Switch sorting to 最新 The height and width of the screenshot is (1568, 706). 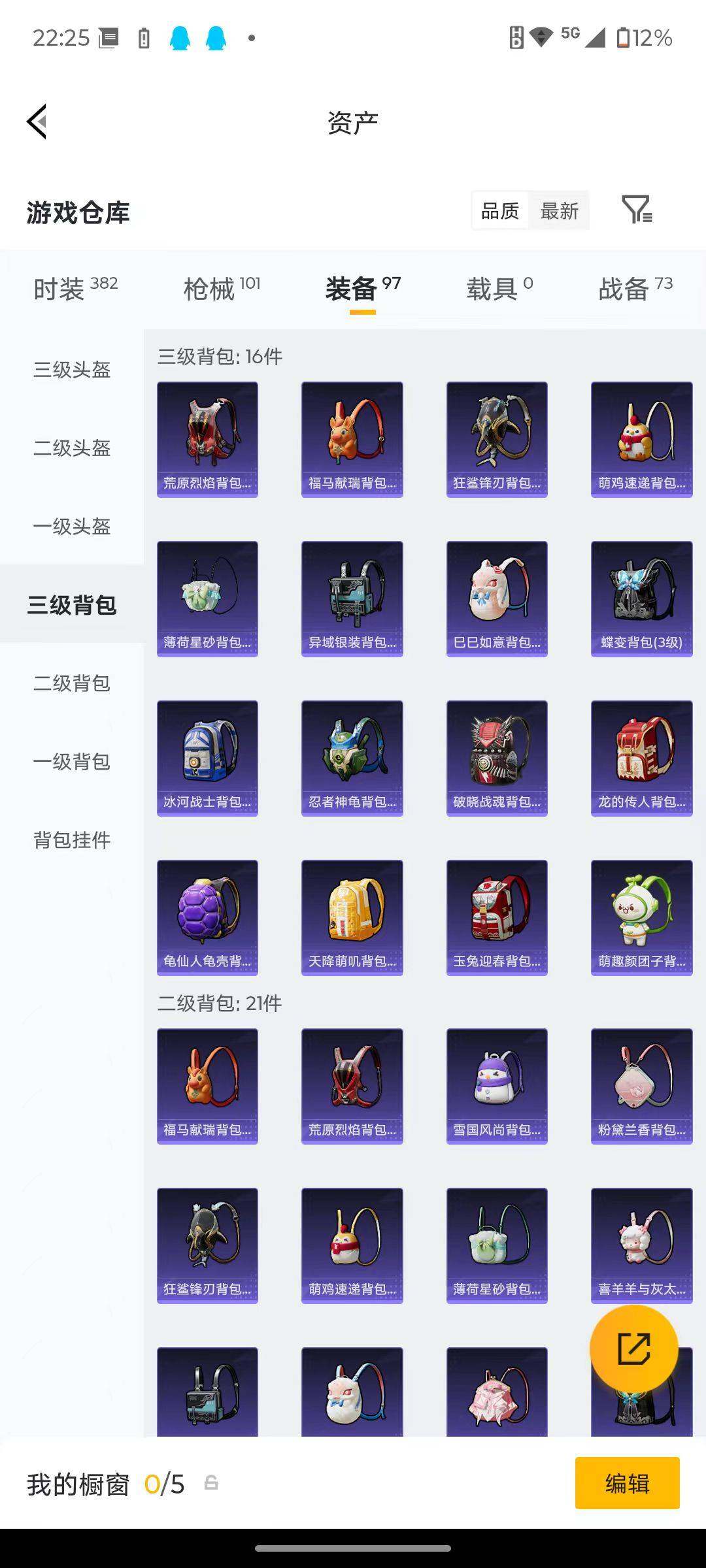point(561,210)
